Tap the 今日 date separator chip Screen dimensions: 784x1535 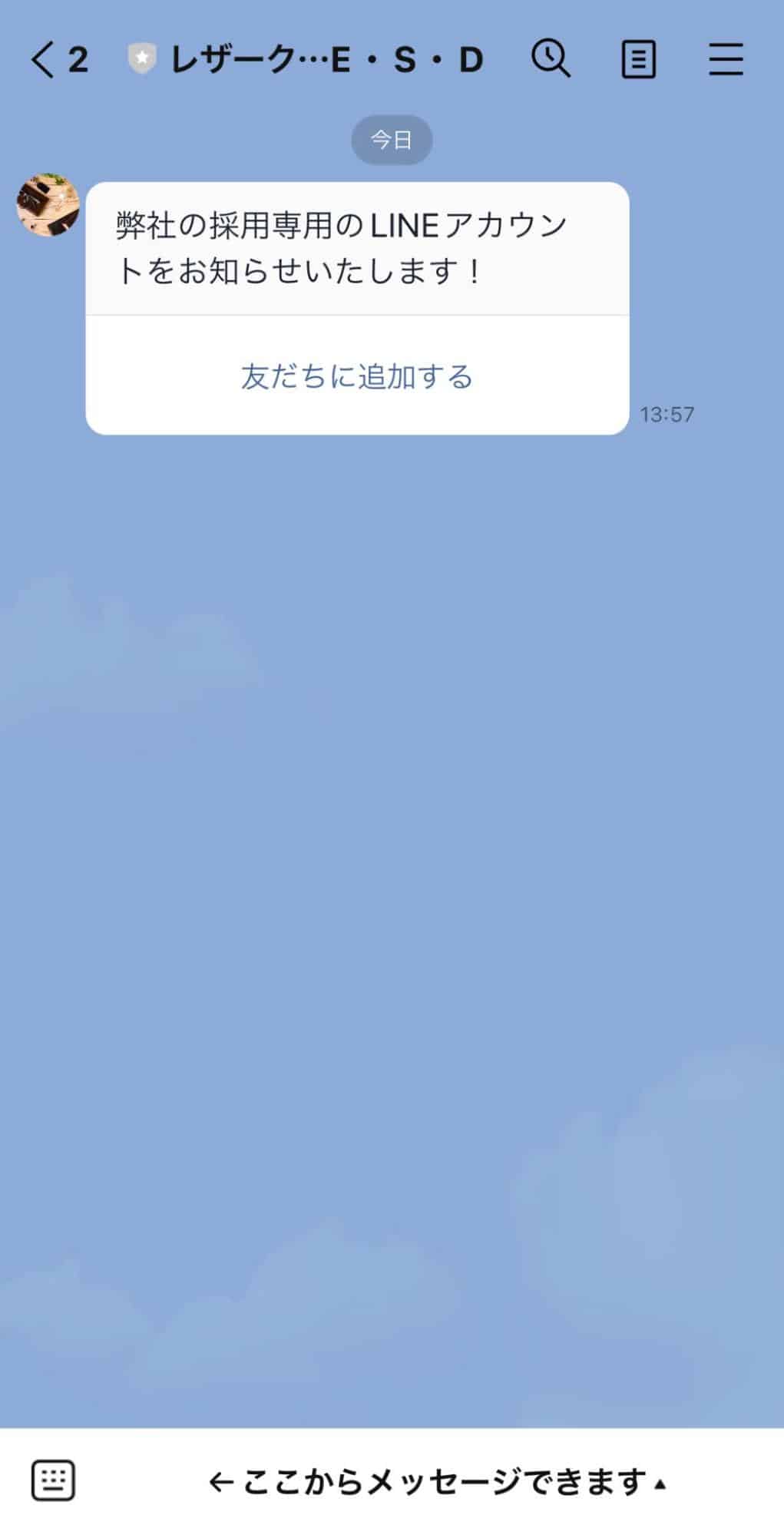pyautogui.click(x=391, y=139)
